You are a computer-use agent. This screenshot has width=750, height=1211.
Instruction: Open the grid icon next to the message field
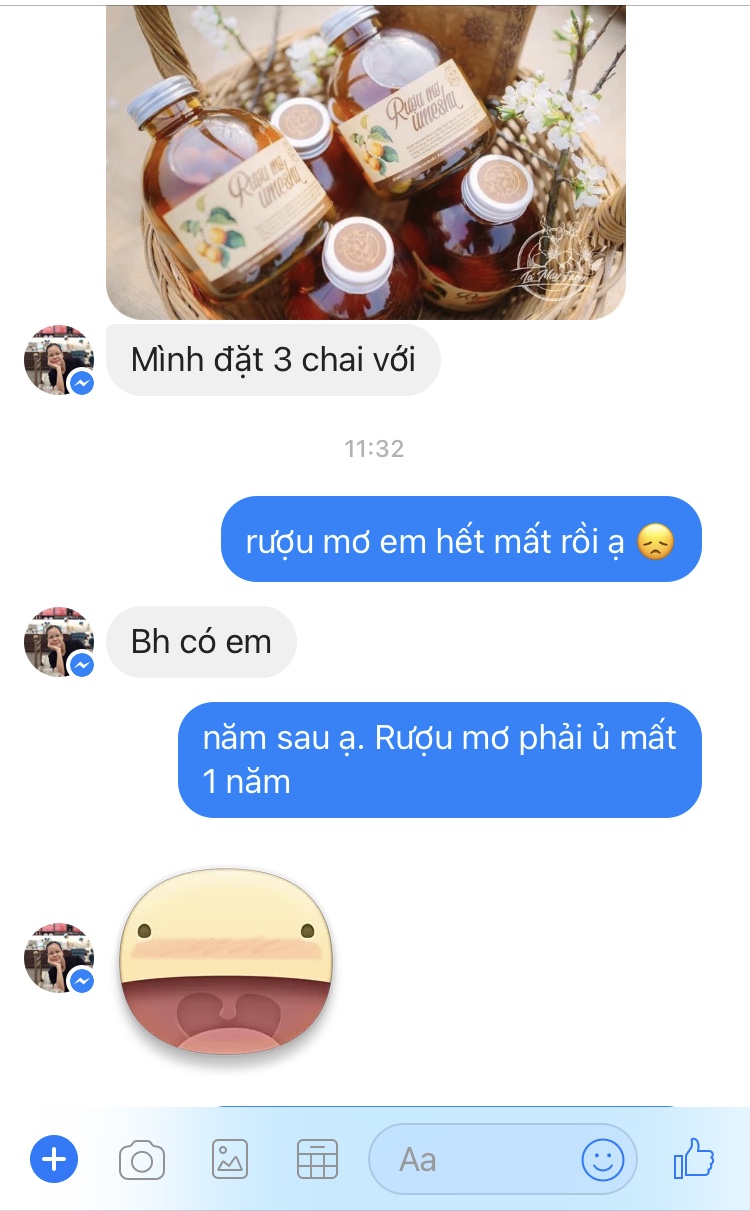[x=318, y=1160]
